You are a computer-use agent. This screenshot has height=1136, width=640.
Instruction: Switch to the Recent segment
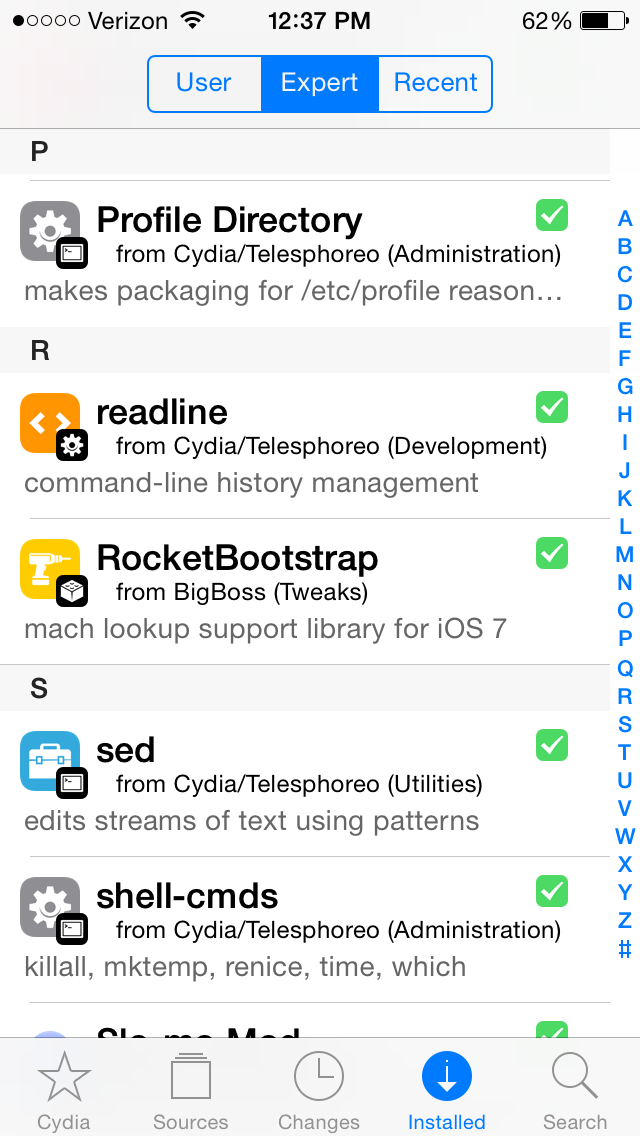[436, 83]
